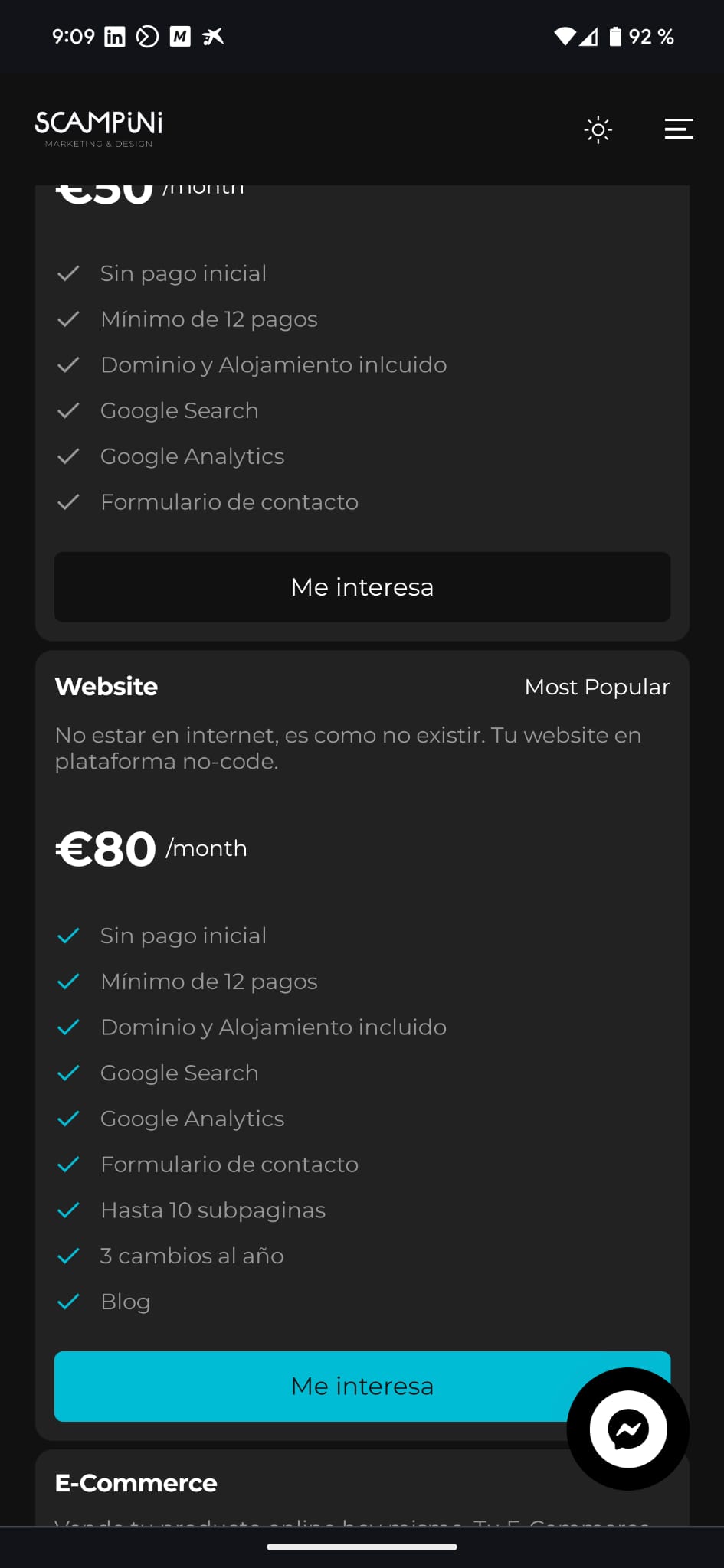Go to homepage via Scampini logo
The height and width of the screenshot is (1568, 724).
pos(99,128)
